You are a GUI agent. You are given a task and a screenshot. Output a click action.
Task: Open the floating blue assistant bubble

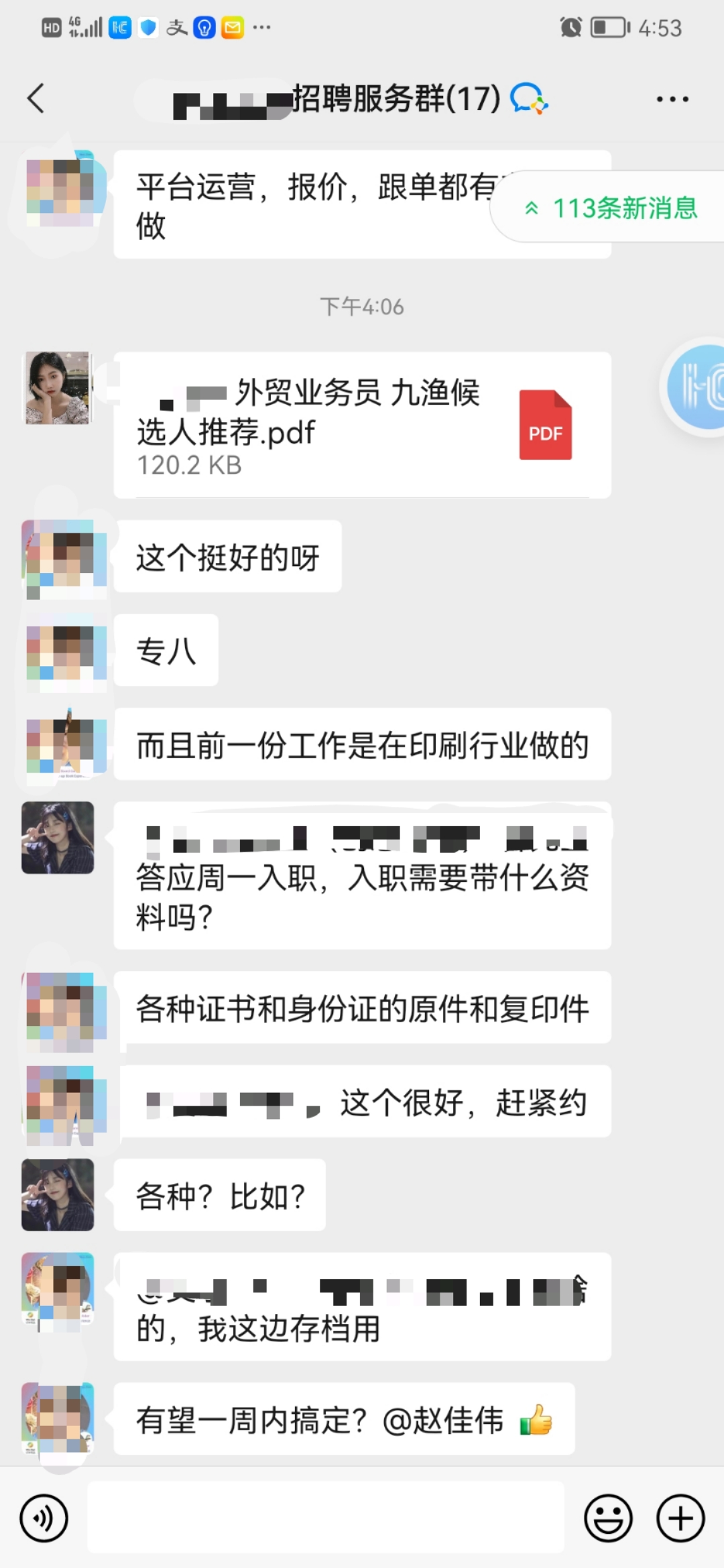click(697, 387)
